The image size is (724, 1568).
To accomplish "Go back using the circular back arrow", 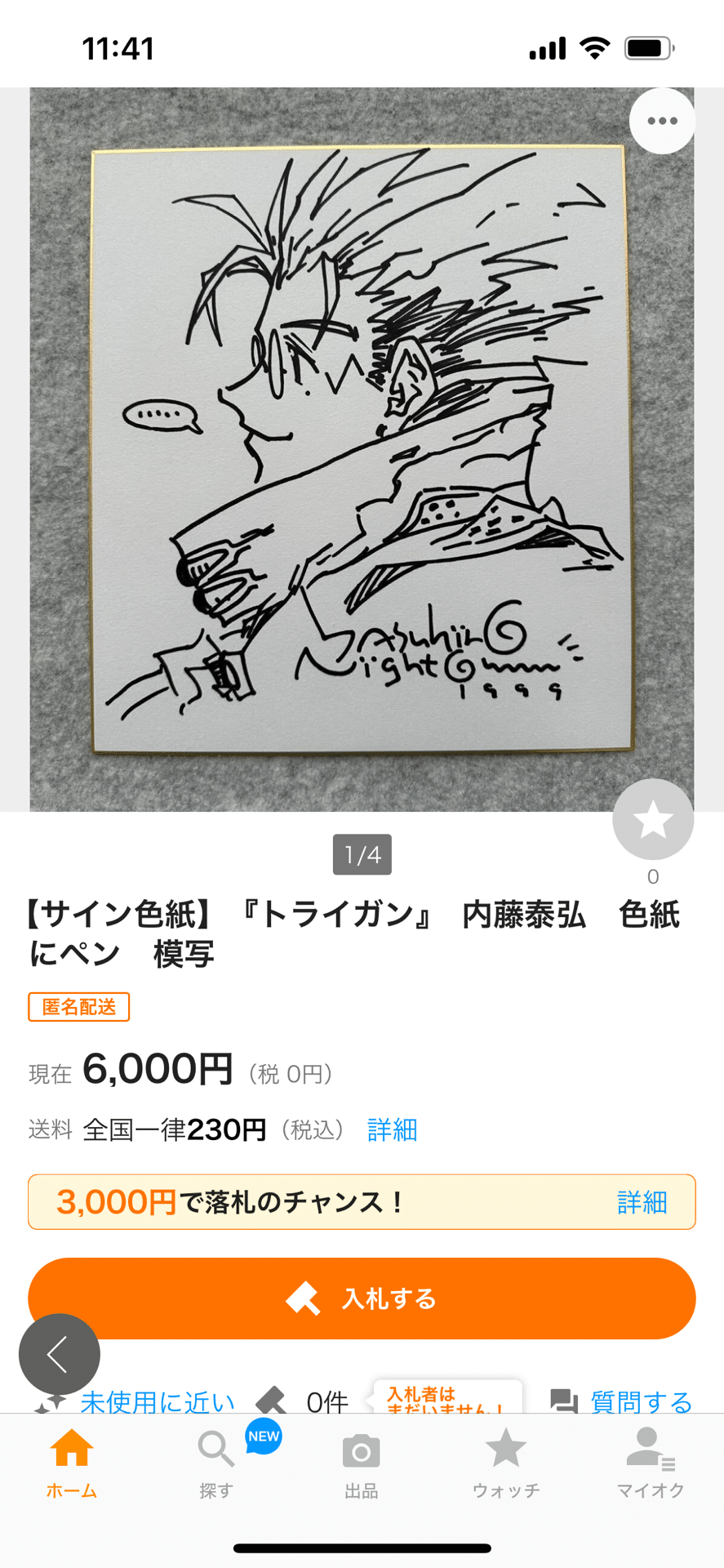I will point(60,1352).
